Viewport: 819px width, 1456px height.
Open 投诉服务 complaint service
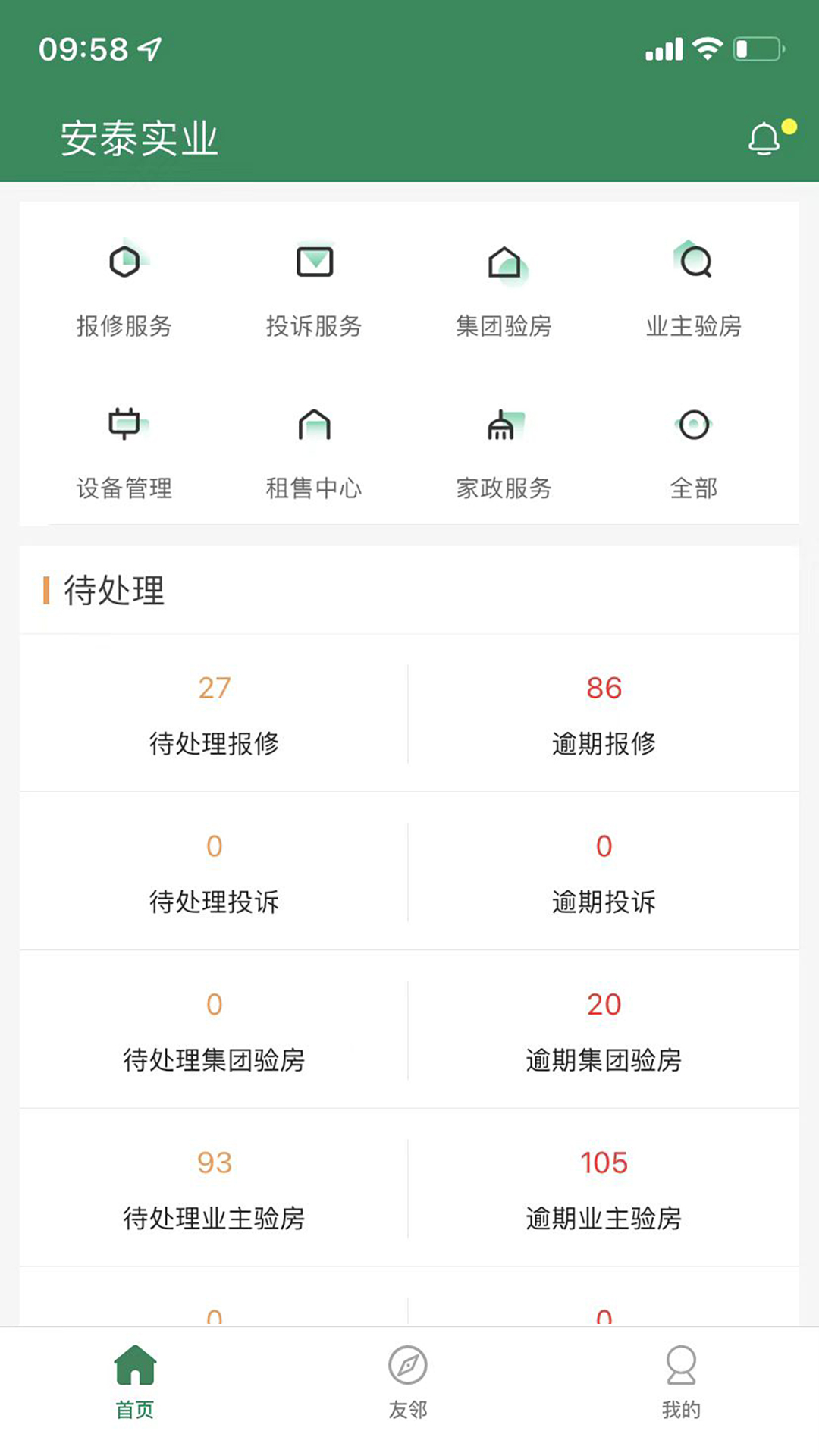coord(314,289)
